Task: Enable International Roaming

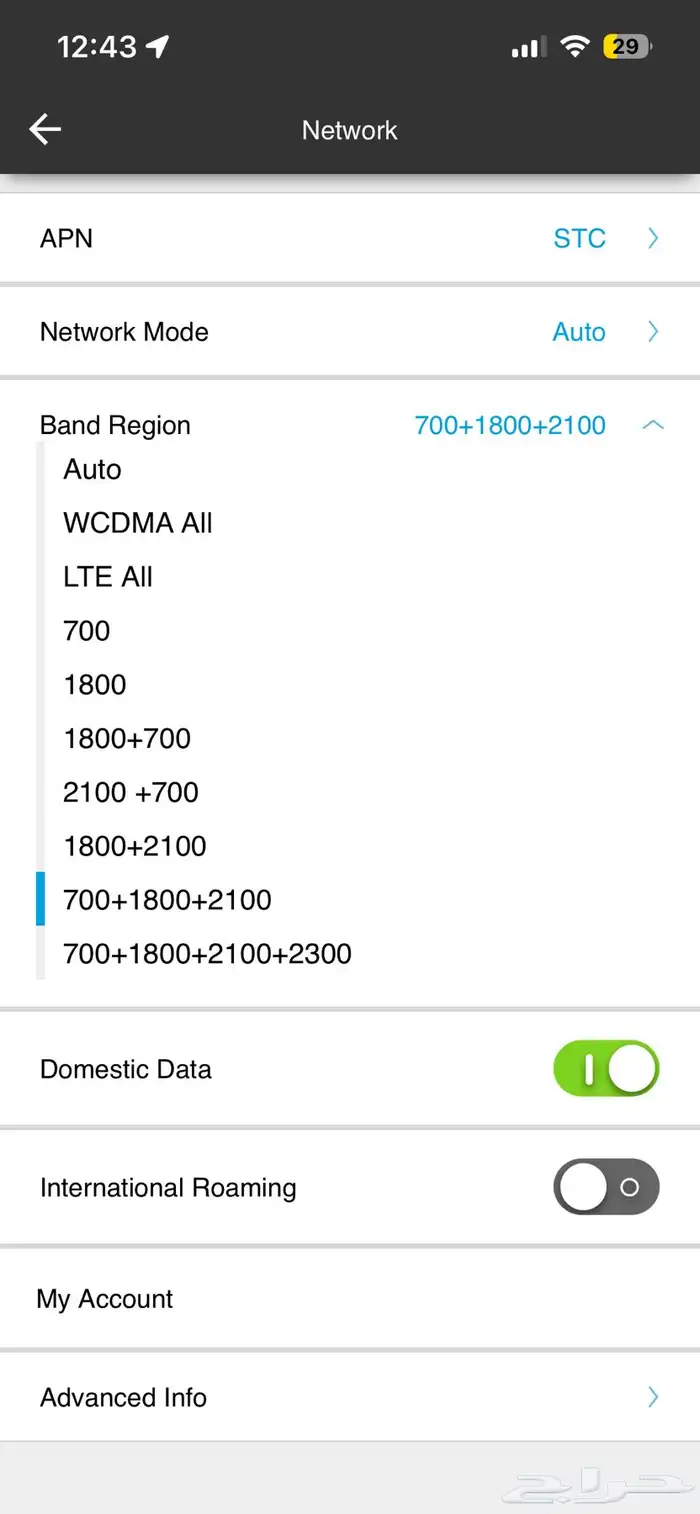Action: pos(605,1187)
